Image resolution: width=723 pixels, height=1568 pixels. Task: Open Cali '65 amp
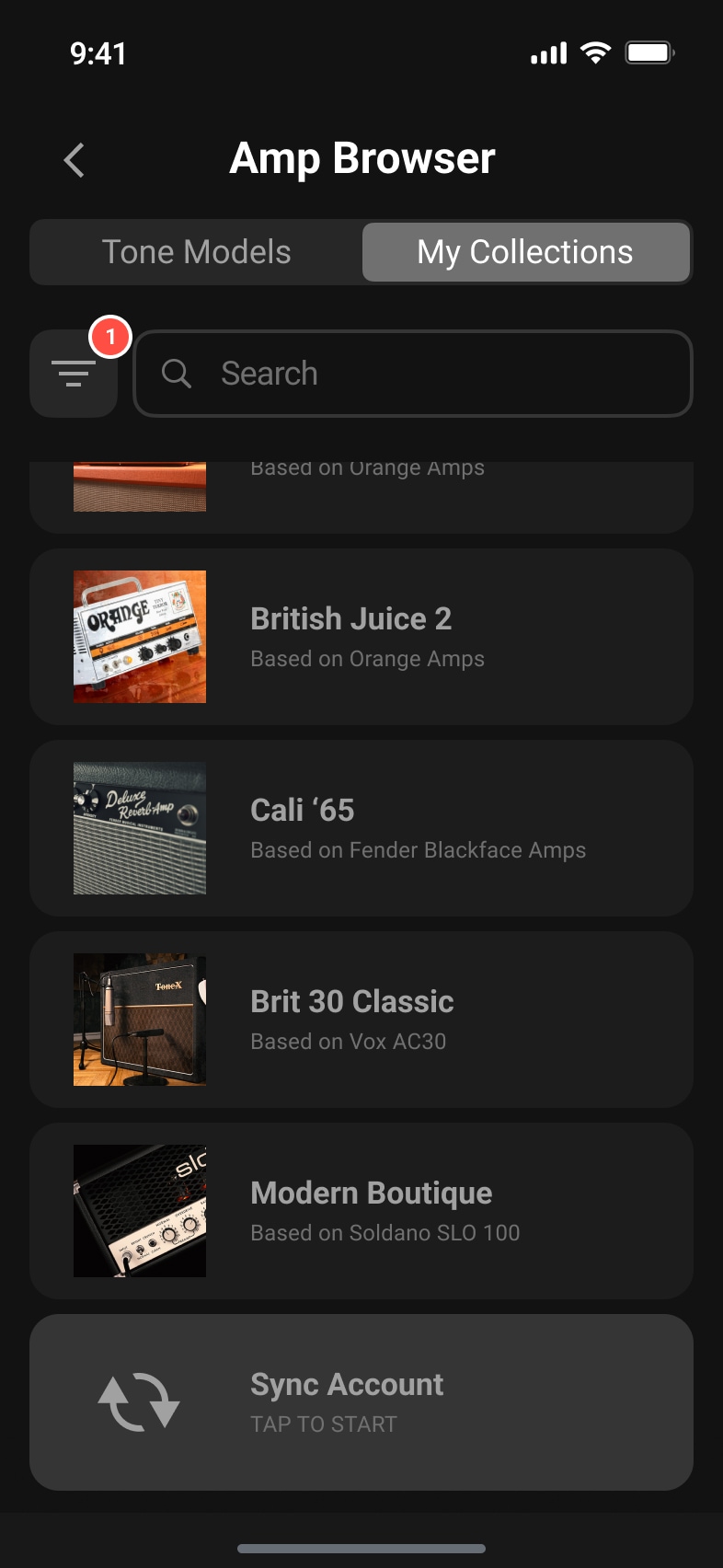tap(361, 828)
